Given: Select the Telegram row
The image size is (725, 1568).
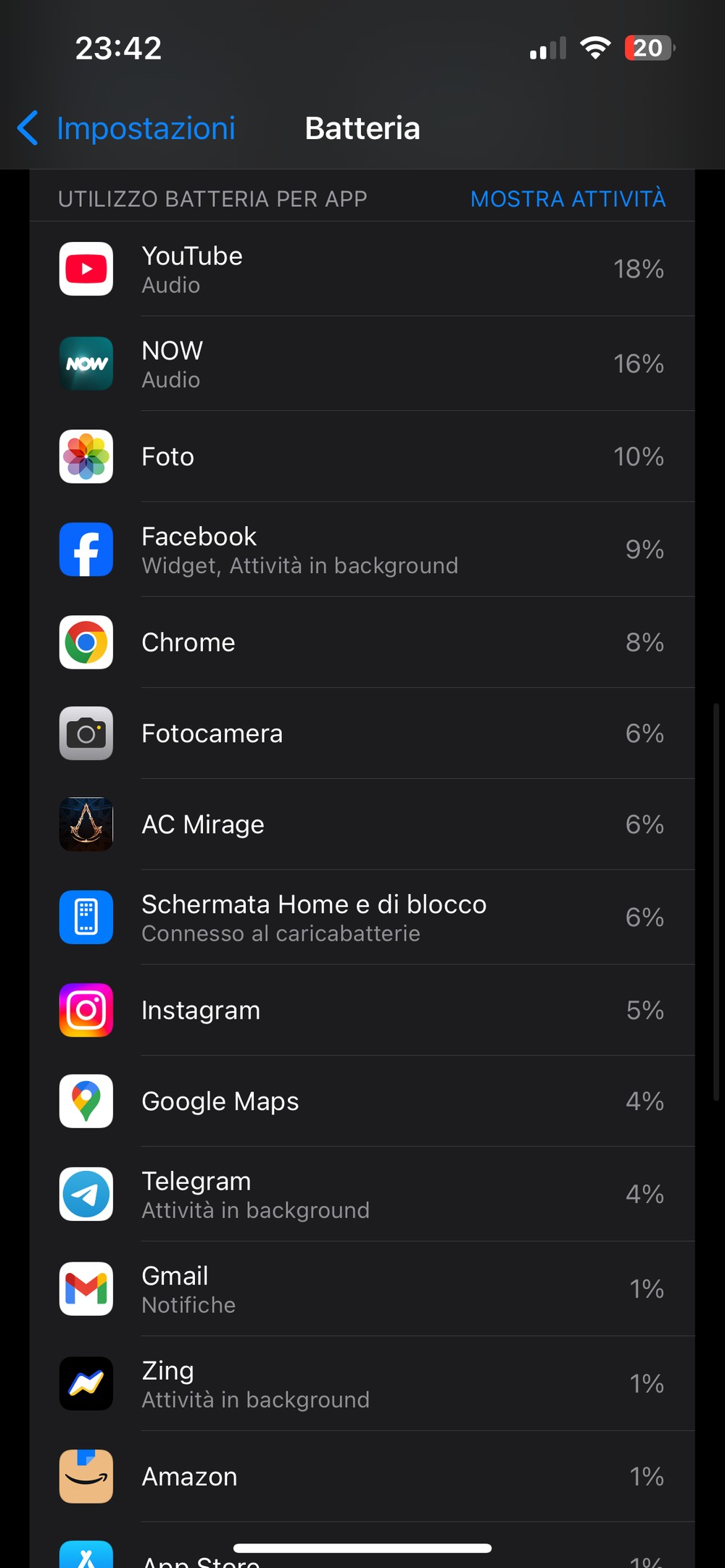Looking at the screenshot, I should point(362,1194).
